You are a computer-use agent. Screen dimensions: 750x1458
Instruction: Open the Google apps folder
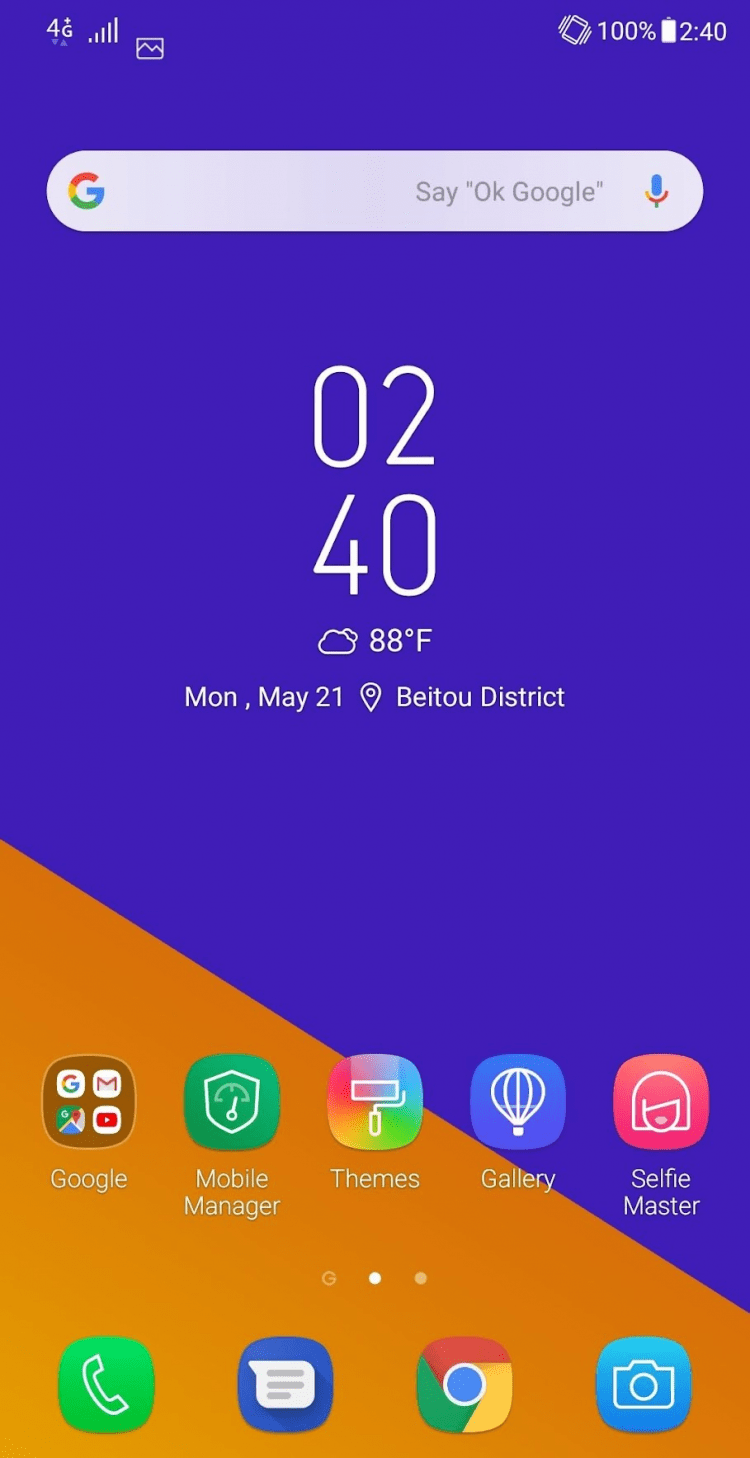[89, 1102]
